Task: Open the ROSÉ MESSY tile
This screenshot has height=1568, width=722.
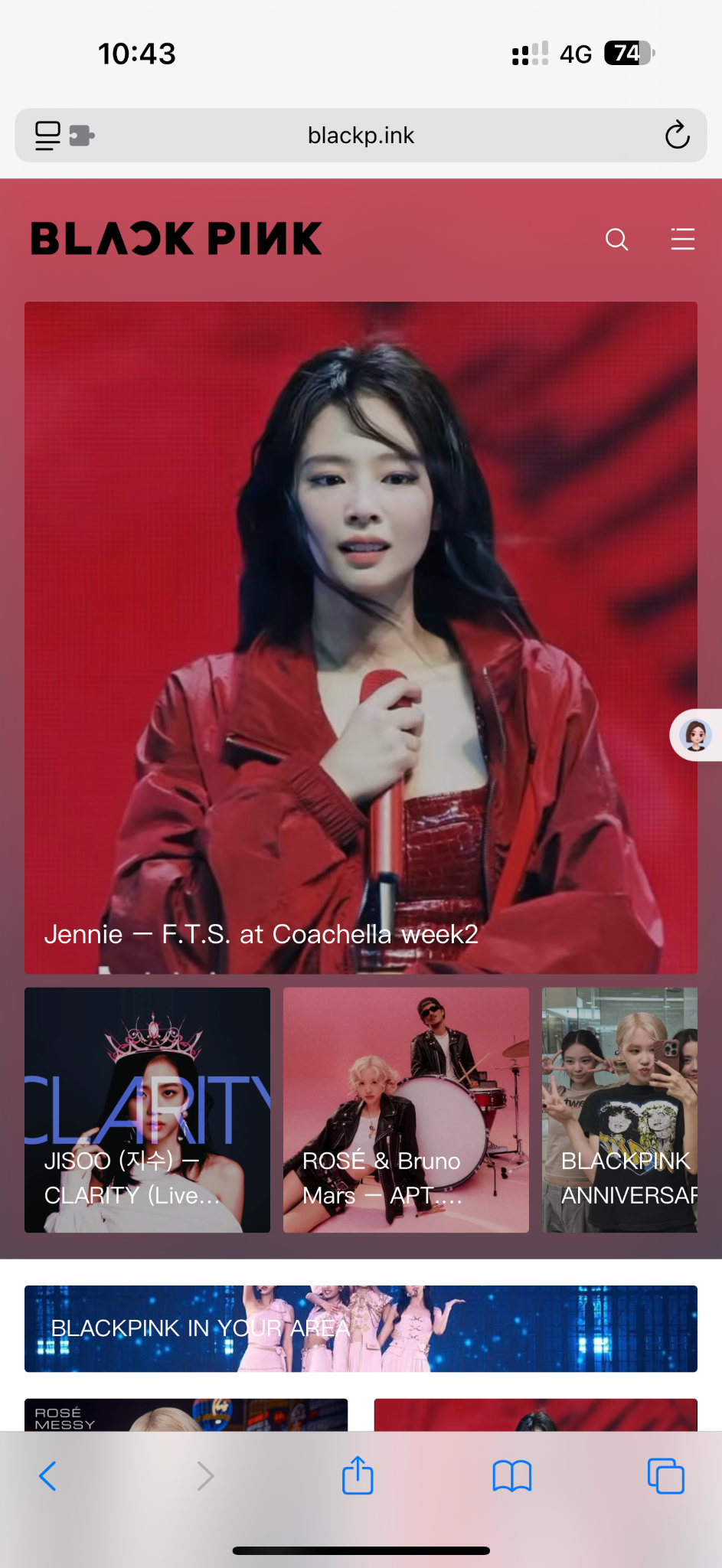Action: pyautogui.click(x=186, y=1415)
